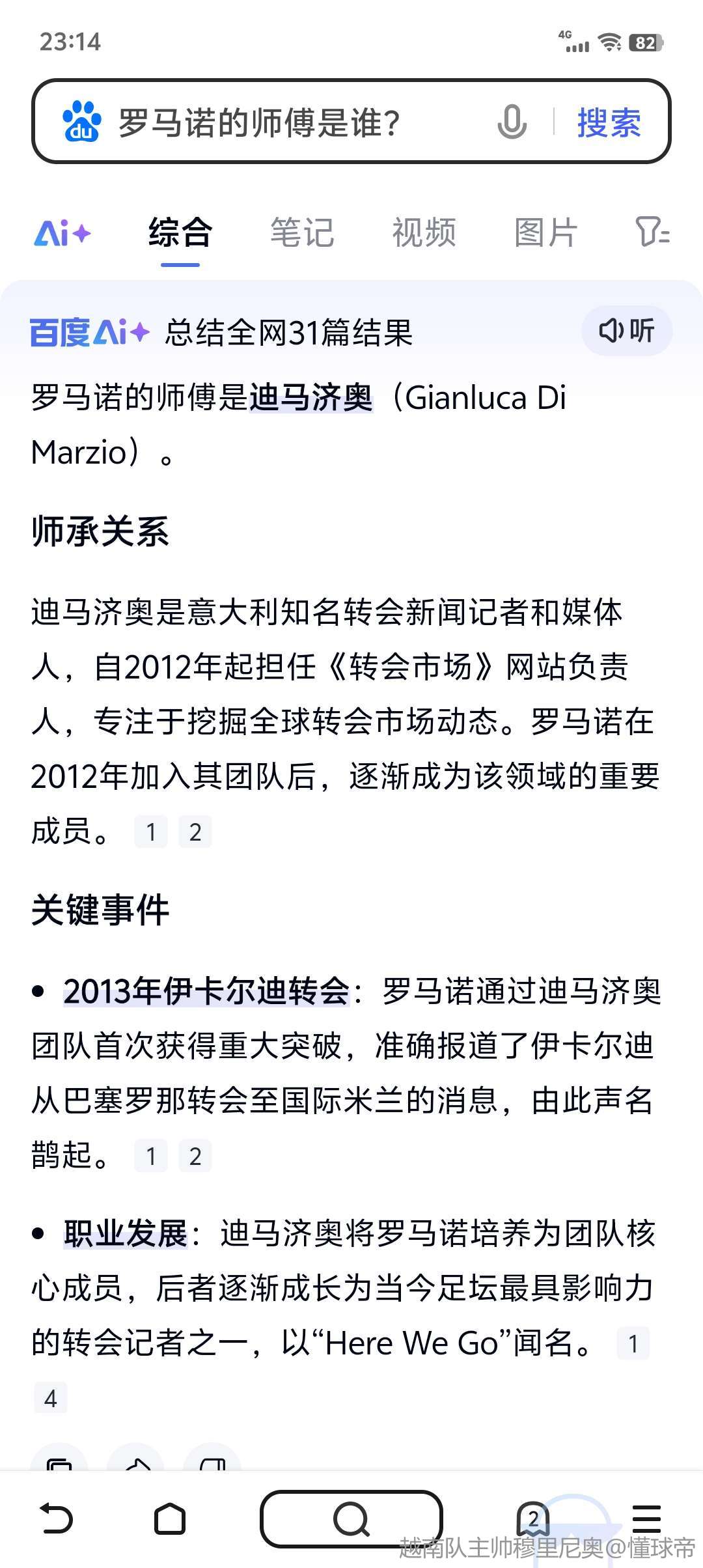703x1568 pixels.
Task: Switch to the 图片 tab
Action: [546, 232]
